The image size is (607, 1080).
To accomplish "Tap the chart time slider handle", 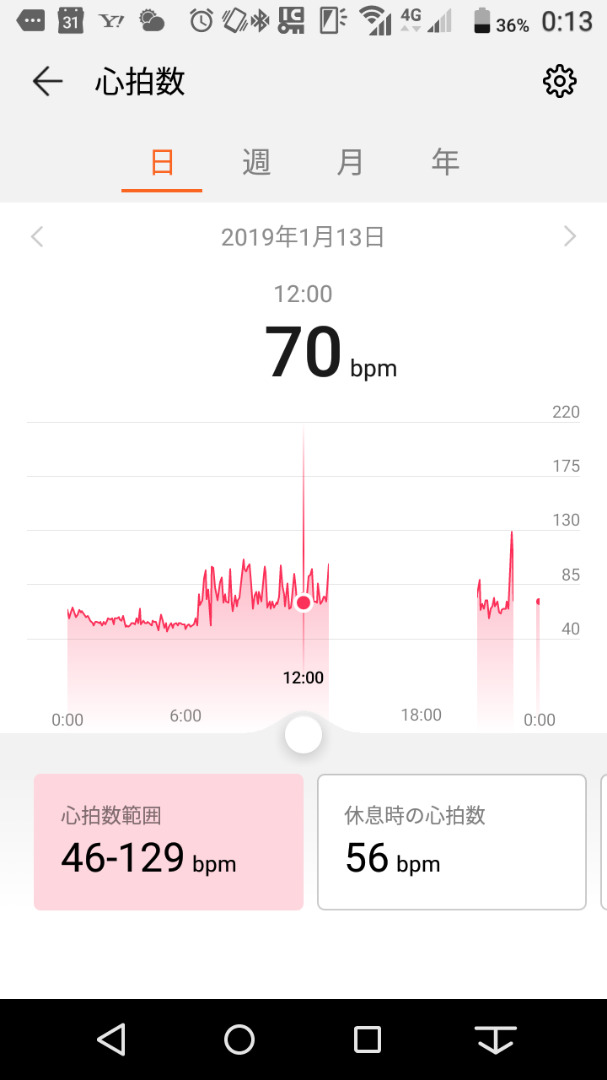I will (303, 735).
